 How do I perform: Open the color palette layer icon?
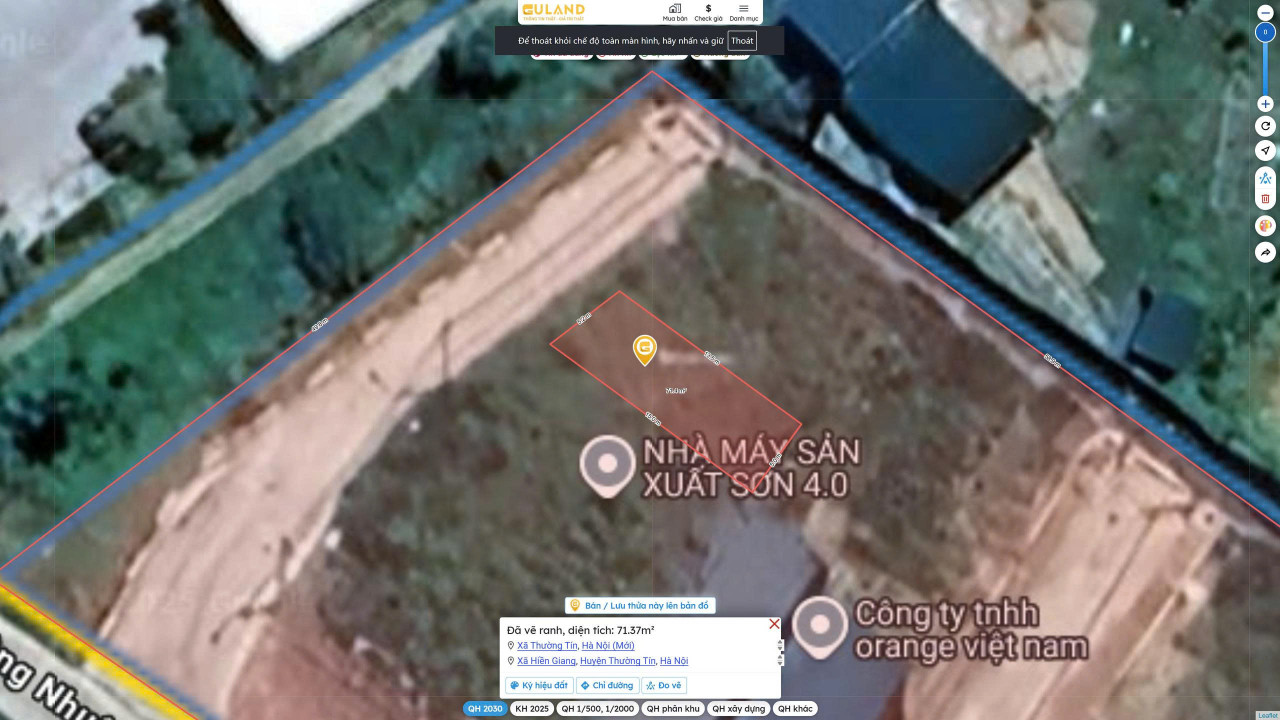[x=1265, y=226]
